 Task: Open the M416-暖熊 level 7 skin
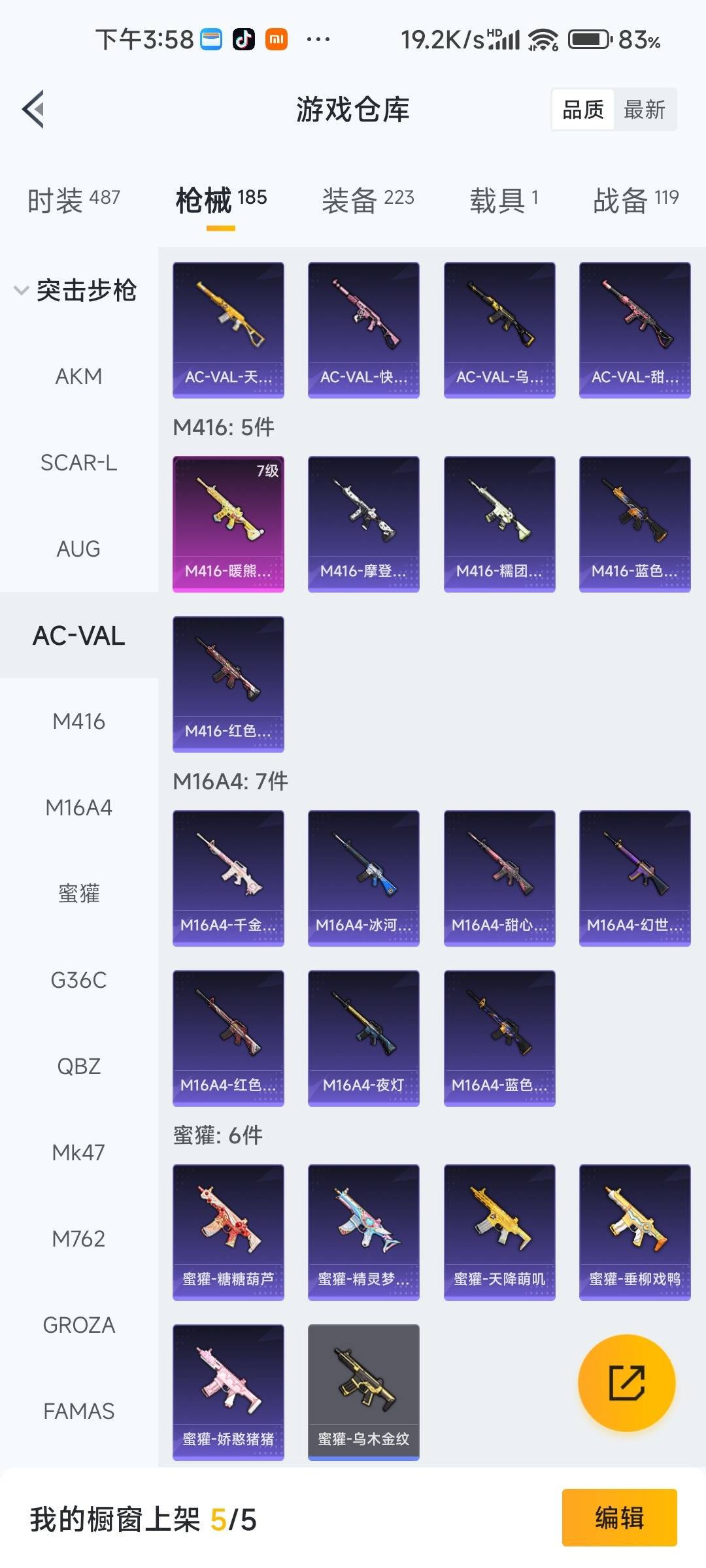(x=228, y=524)
